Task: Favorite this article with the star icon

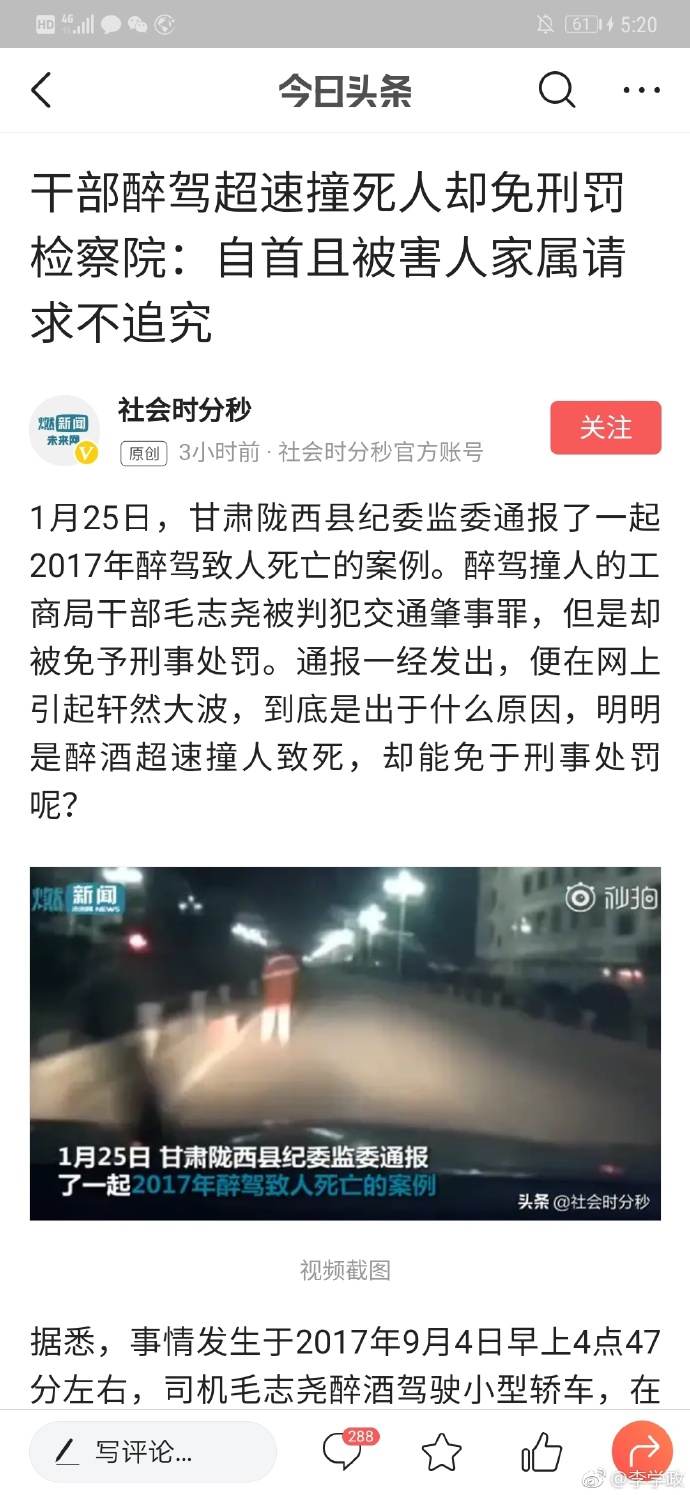Action: pos(441,1452)
